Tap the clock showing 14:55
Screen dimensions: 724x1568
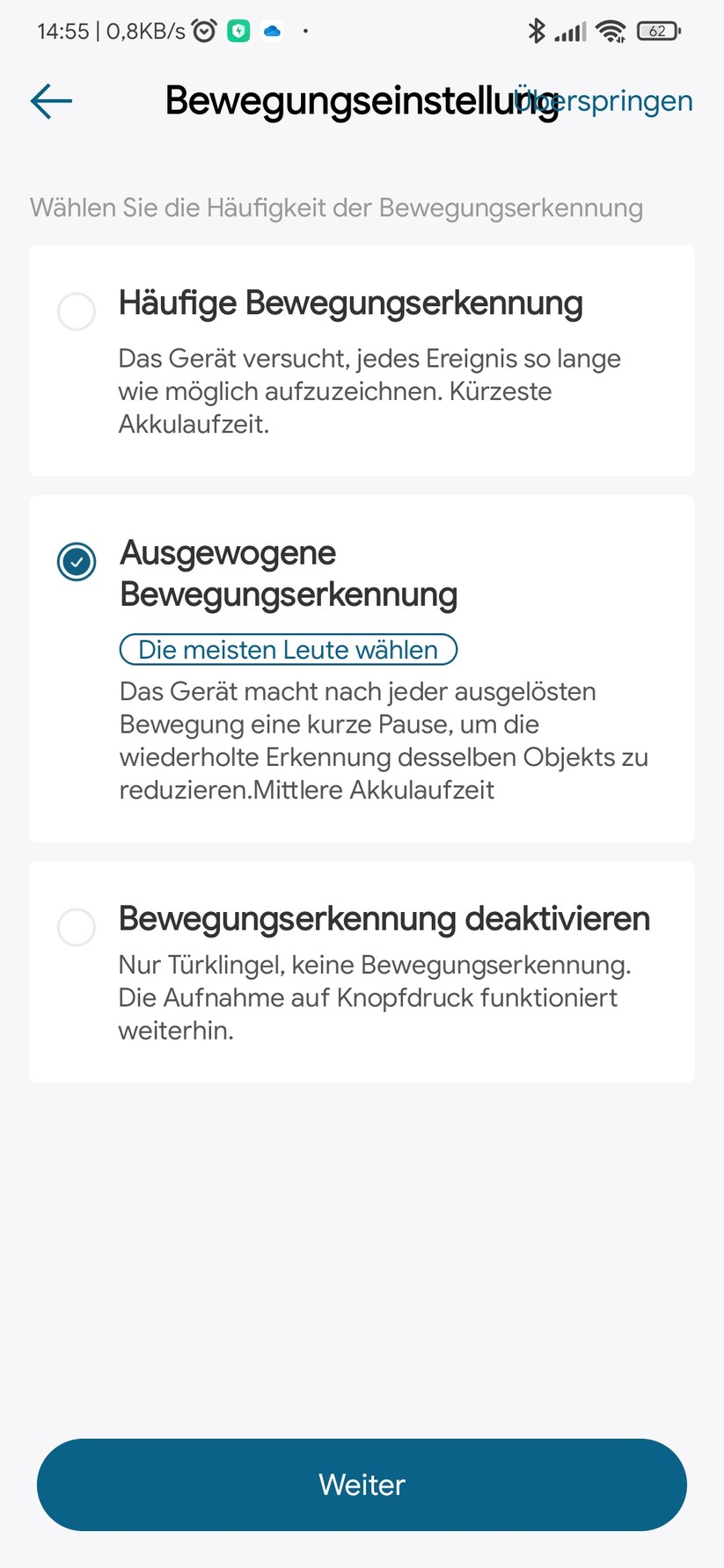click(63, 30)
